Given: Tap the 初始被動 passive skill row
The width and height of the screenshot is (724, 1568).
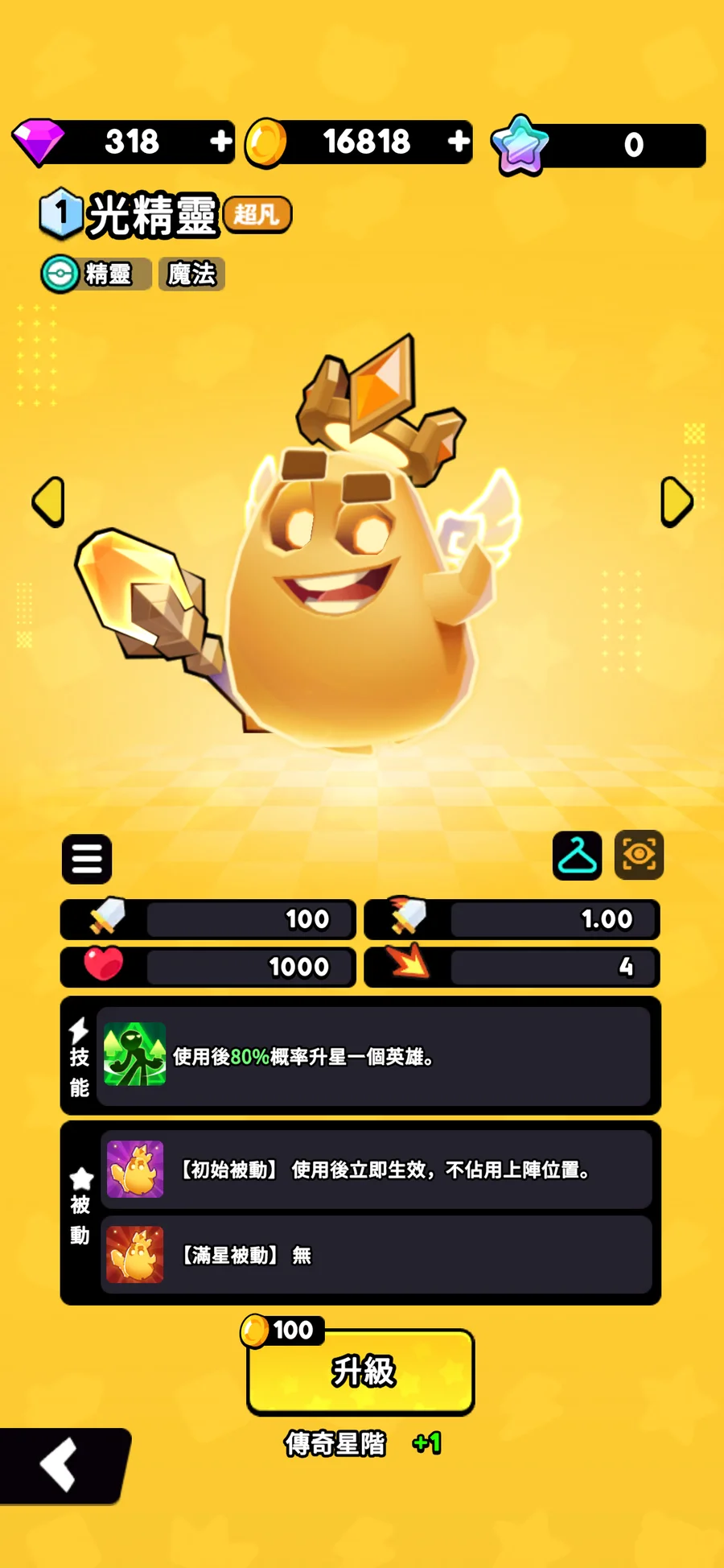Looking at the screenshot, I should pos(376,1169).
